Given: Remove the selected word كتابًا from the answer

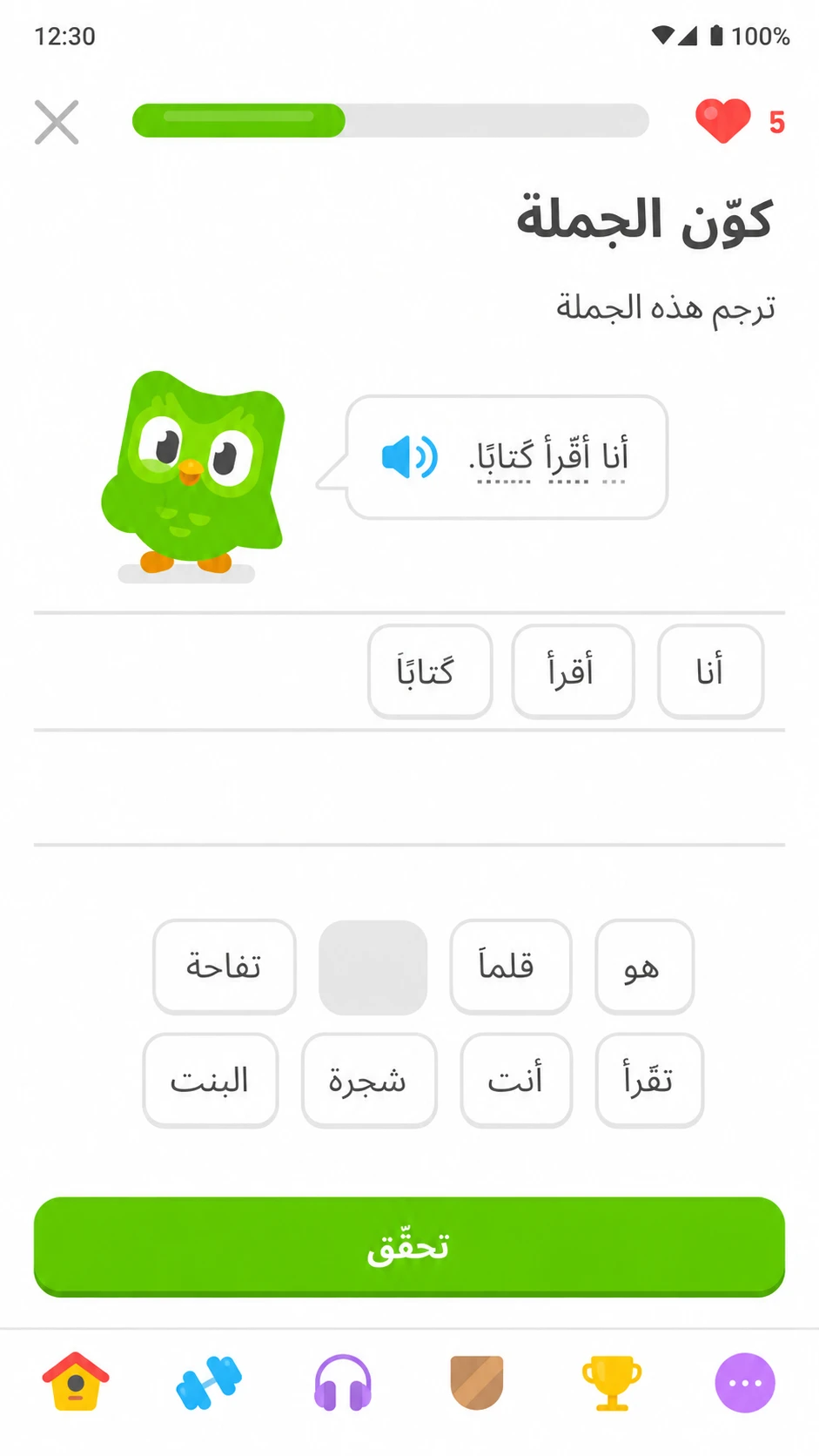Looking at the screenshot, I should 430,671.
